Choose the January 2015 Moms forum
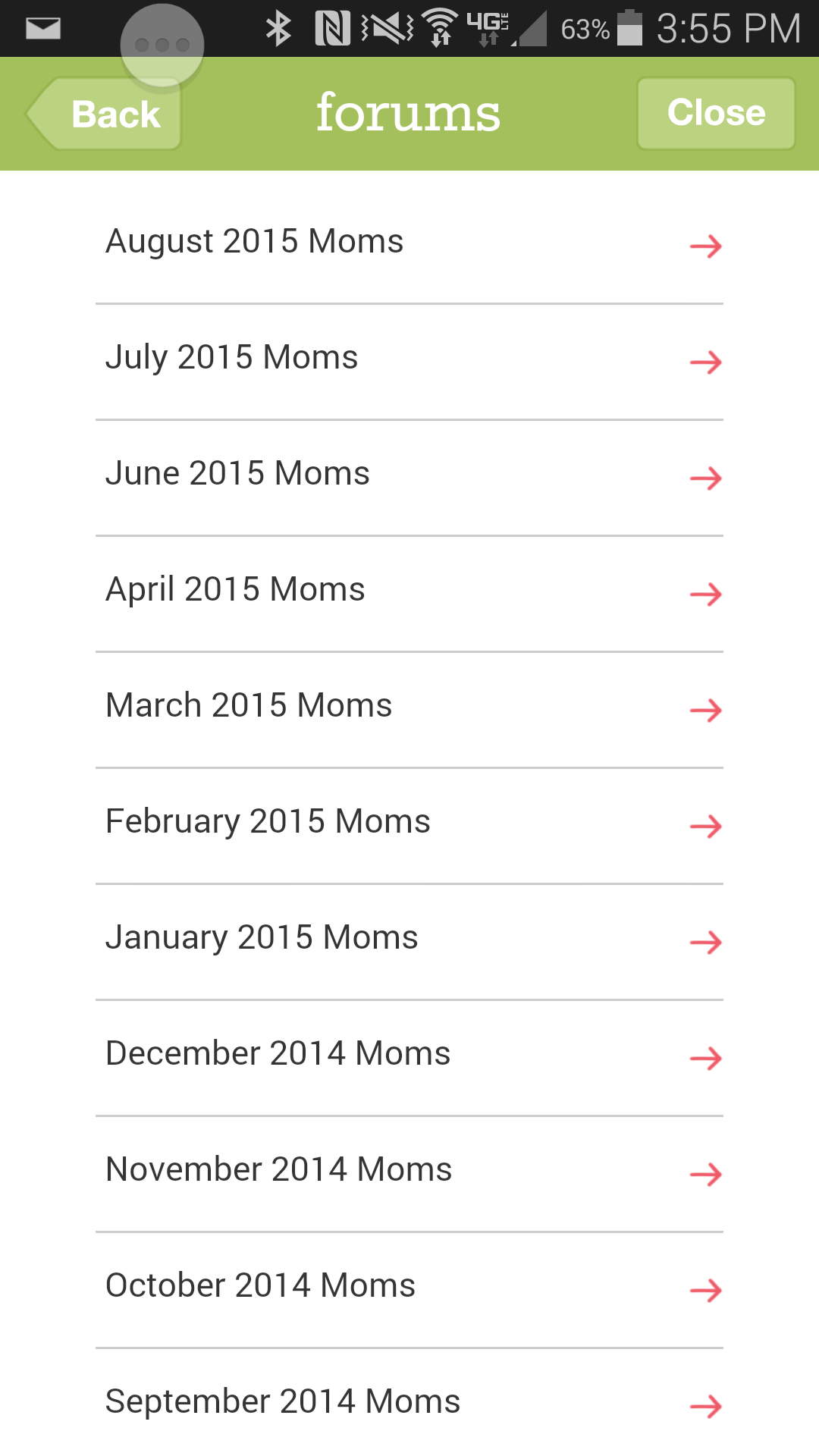The width and height of the screenshot is (819, 1456). click(409, 940)
